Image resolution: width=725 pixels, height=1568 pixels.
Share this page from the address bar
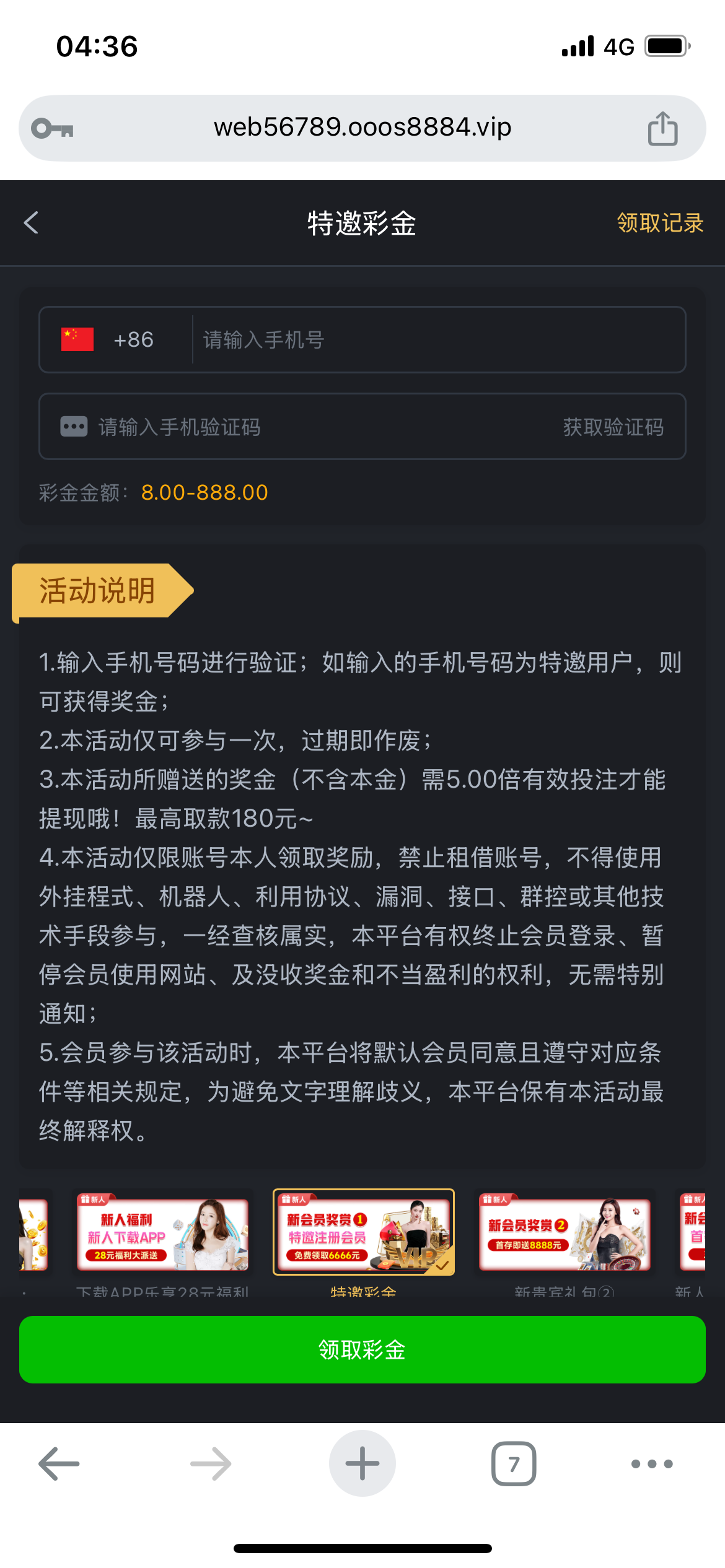click(662, 129)
